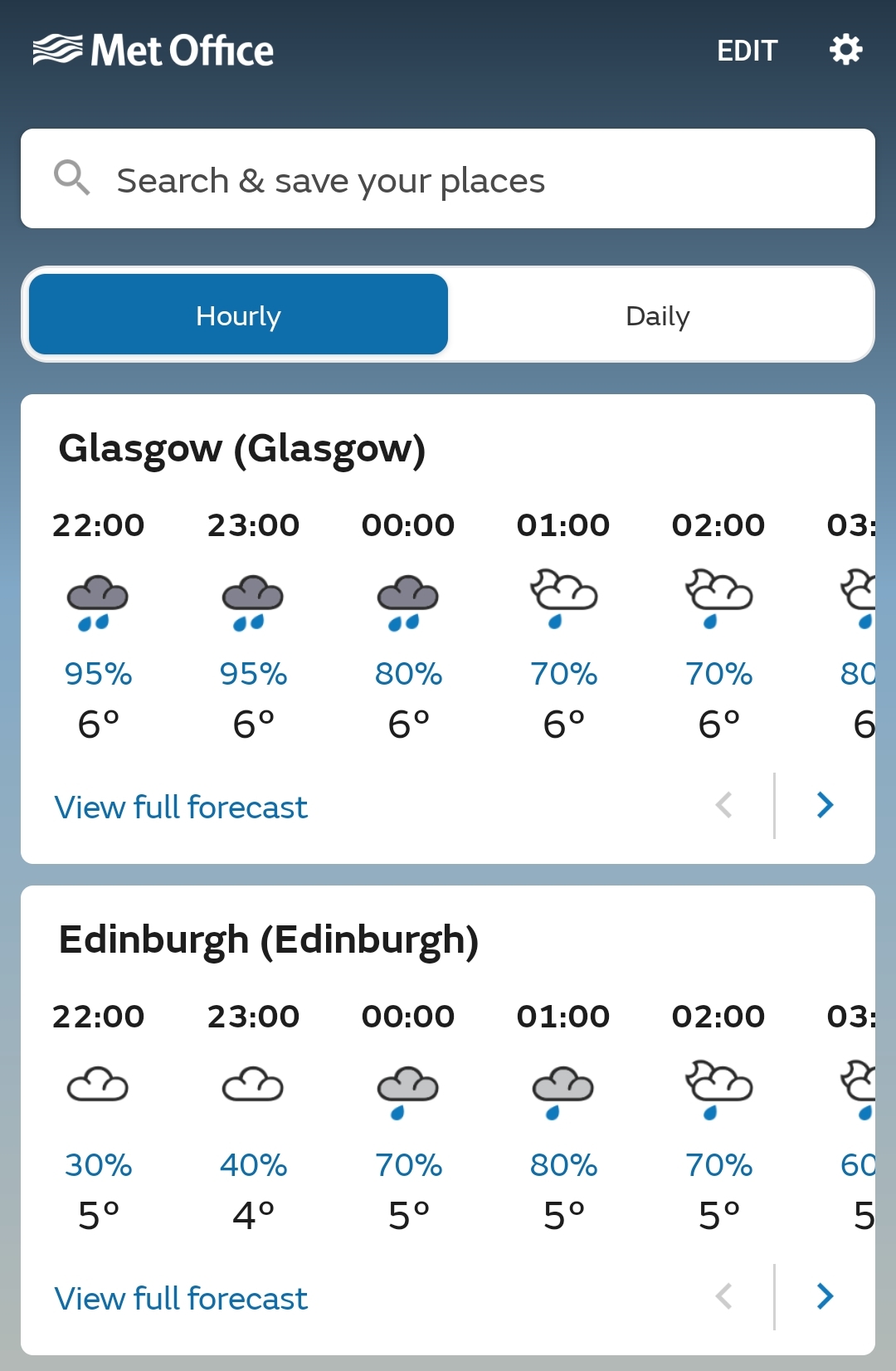896x1371 pixels.
Task: Switch to the Daily forecast tab
Action: [x=658, y=316]
